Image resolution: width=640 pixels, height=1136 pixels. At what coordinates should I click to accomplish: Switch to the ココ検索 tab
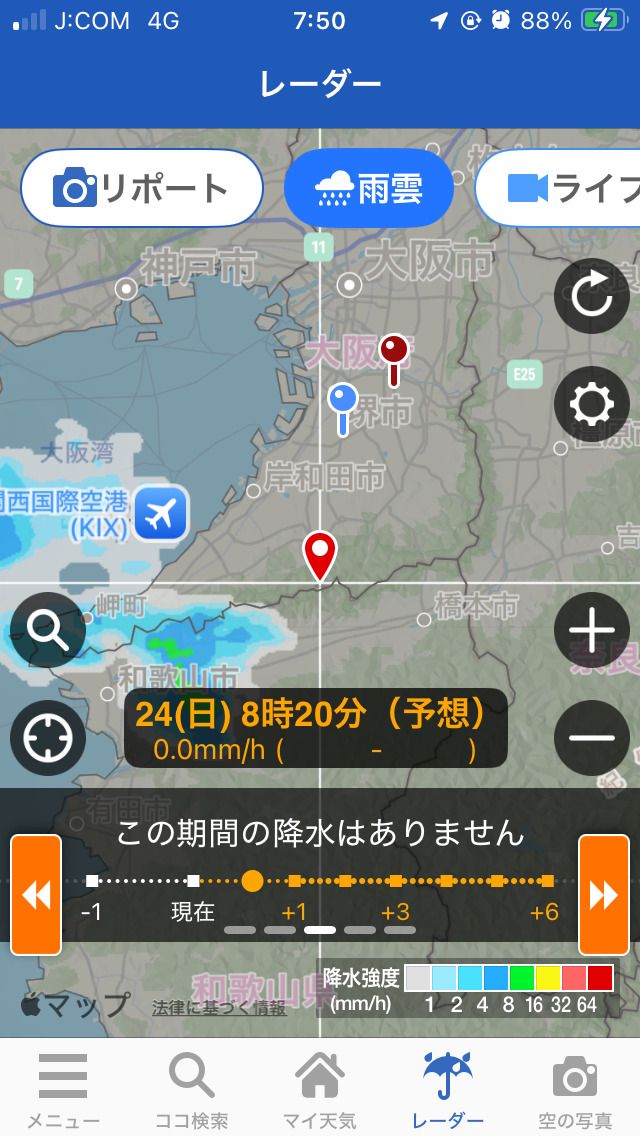point(191,1088)
